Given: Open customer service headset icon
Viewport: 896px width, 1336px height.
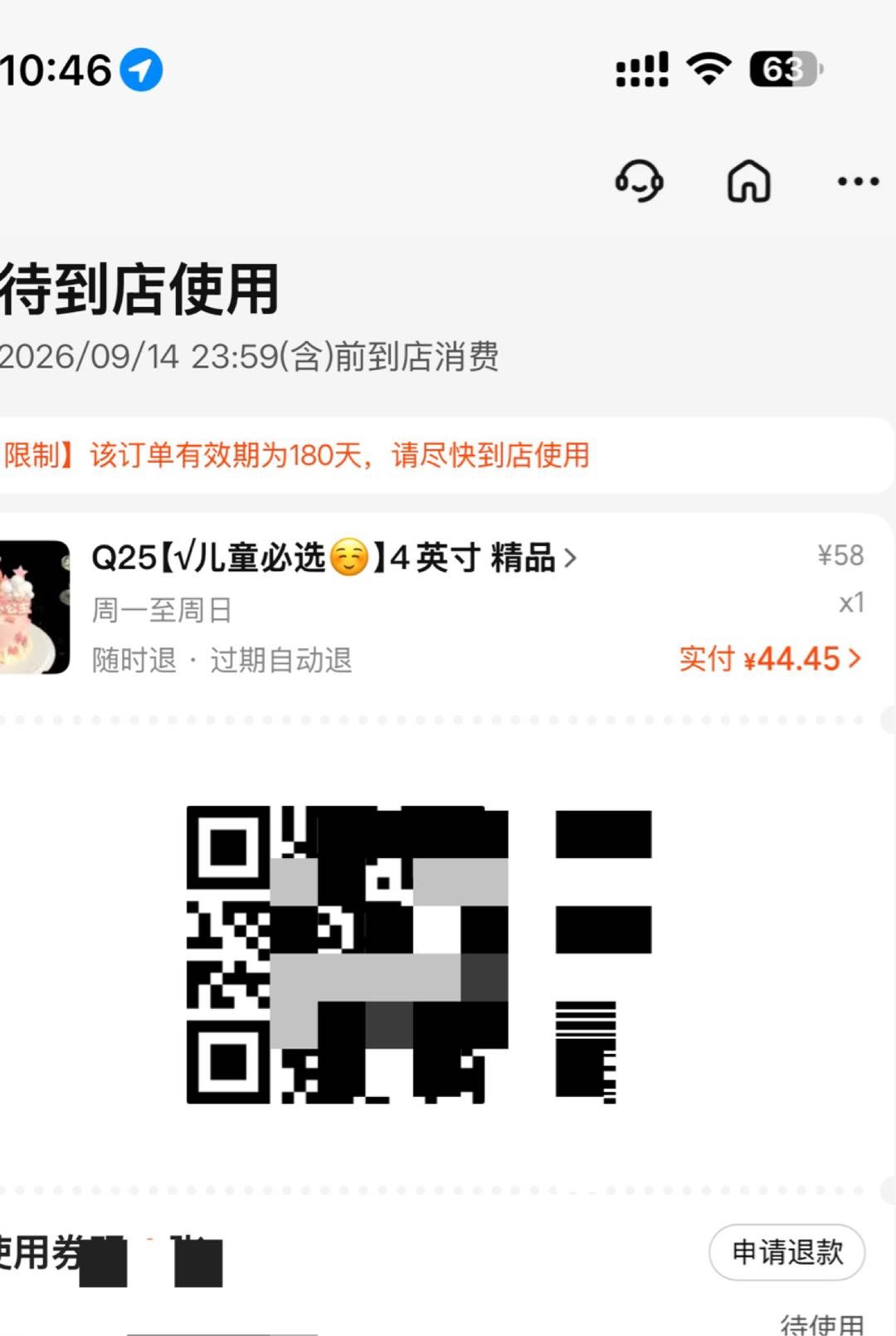Looking at the screenshot, I should 639,180.
